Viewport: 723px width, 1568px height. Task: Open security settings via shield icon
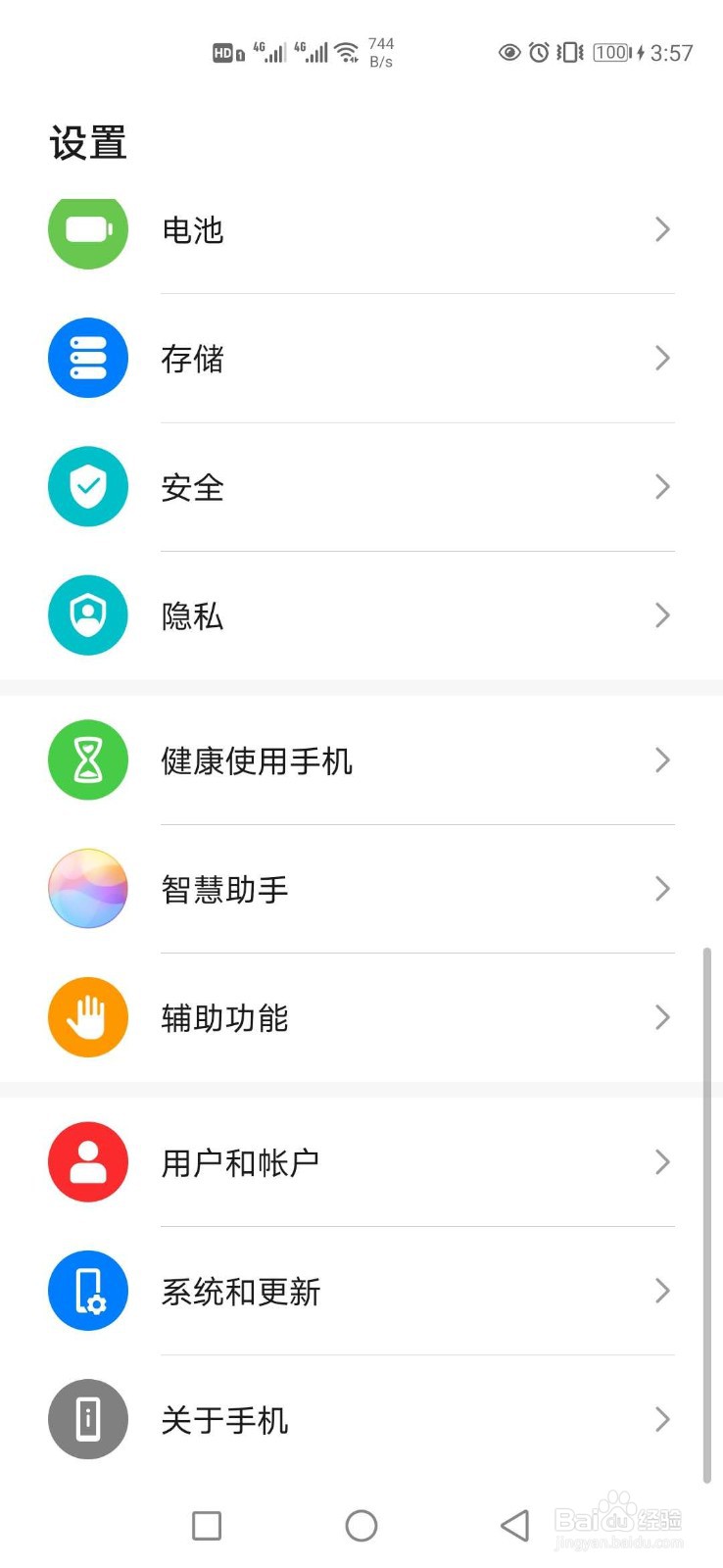[87, 487]
